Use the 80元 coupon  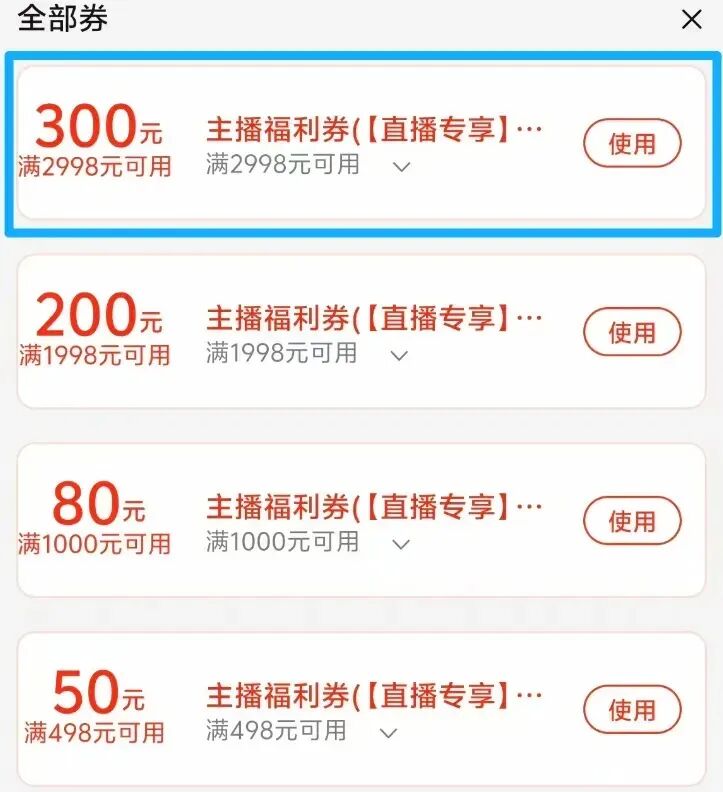click(632, 521)
